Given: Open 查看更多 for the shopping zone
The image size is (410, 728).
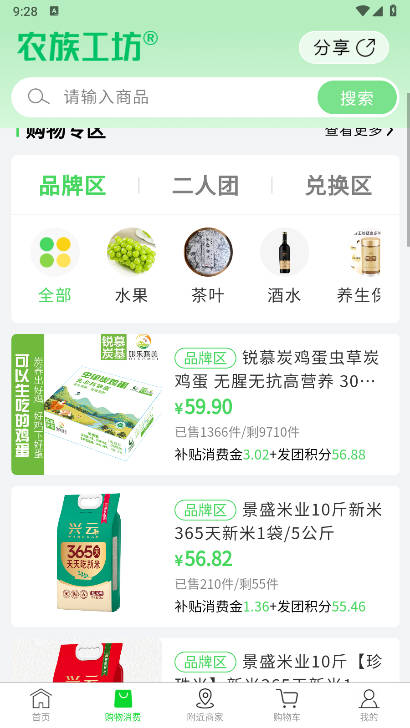Looking at the screenshot, I should [359, 131].
